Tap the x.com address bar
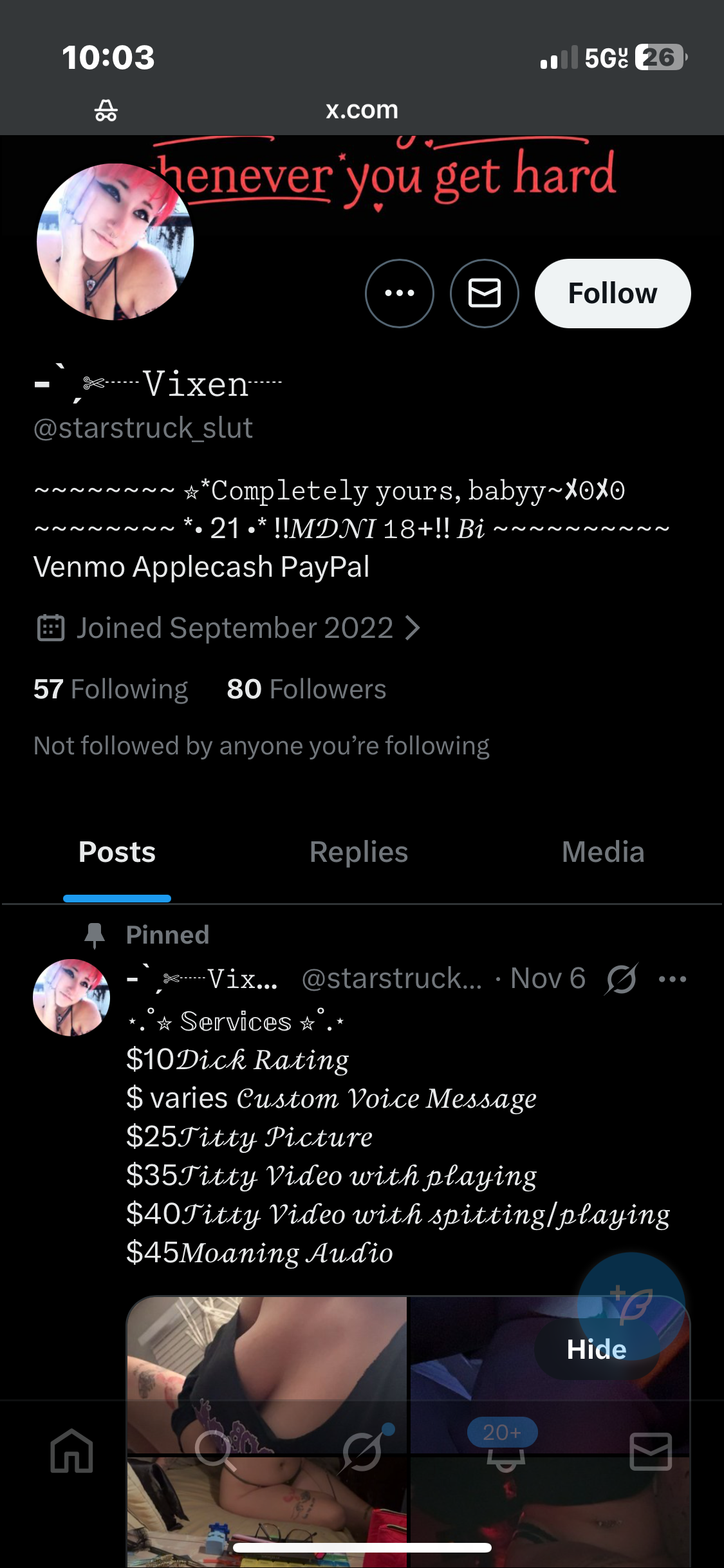724x1568 pixels. (x=362, y=110)
